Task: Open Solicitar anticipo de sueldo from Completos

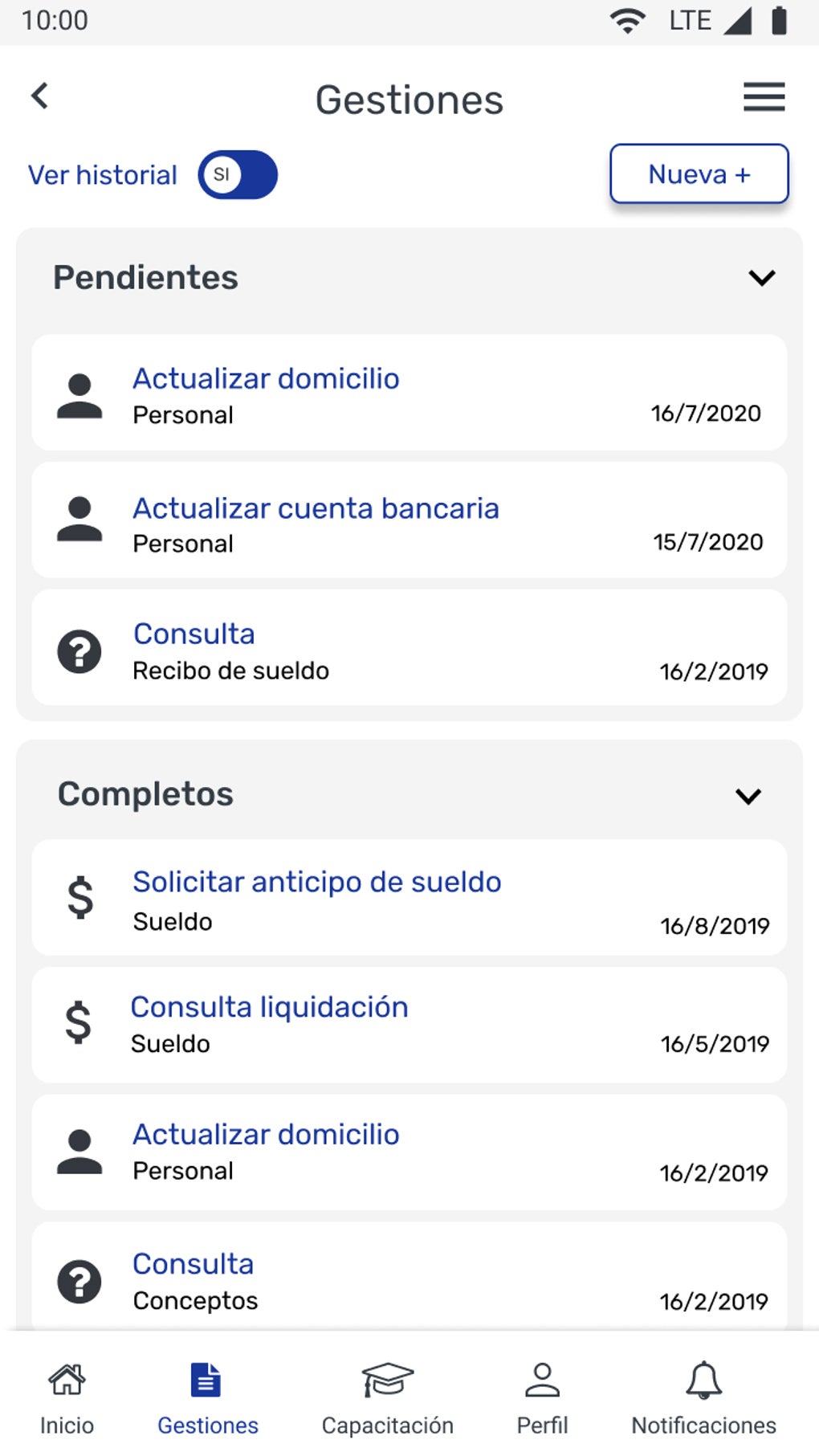Action: coord(316,881)
